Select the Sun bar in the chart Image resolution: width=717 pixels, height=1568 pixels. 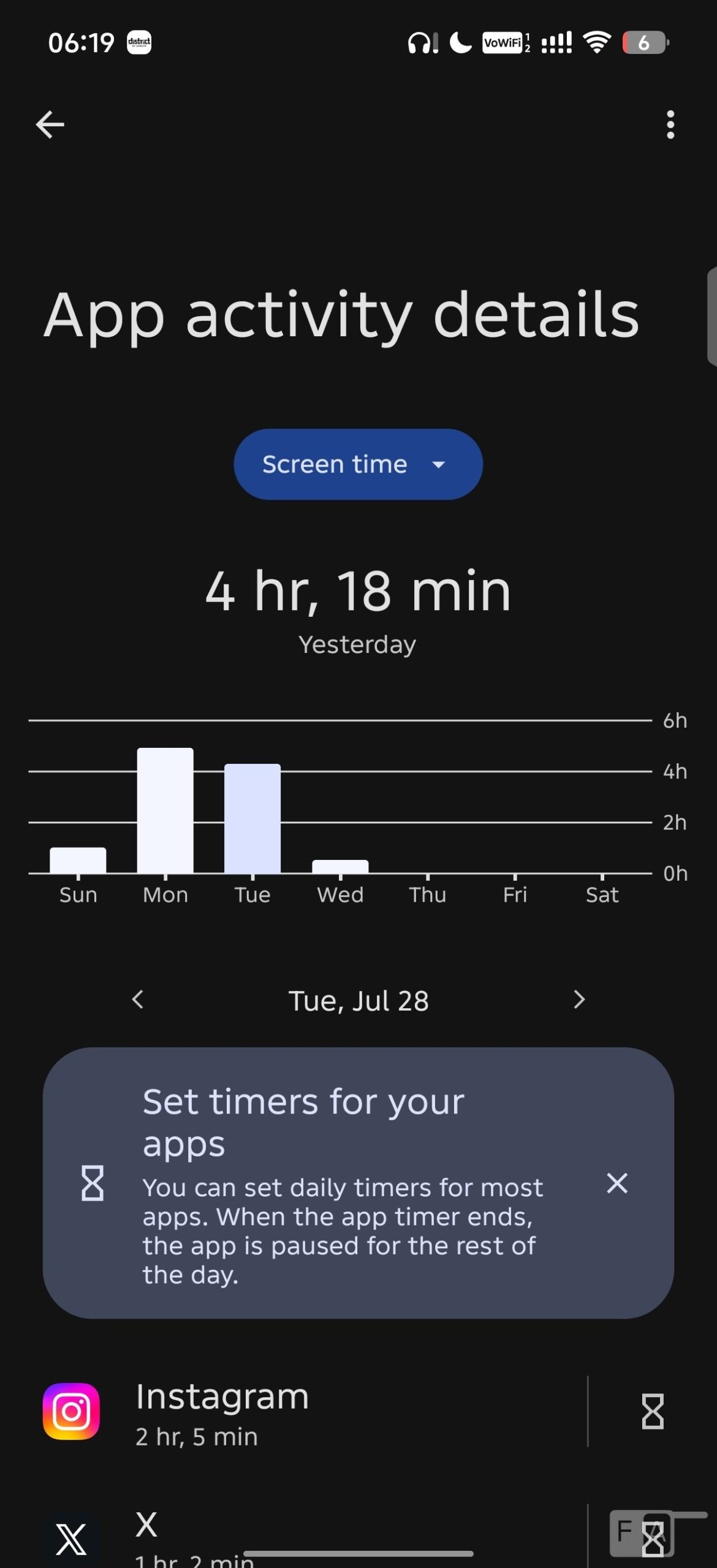click(78, 860)
